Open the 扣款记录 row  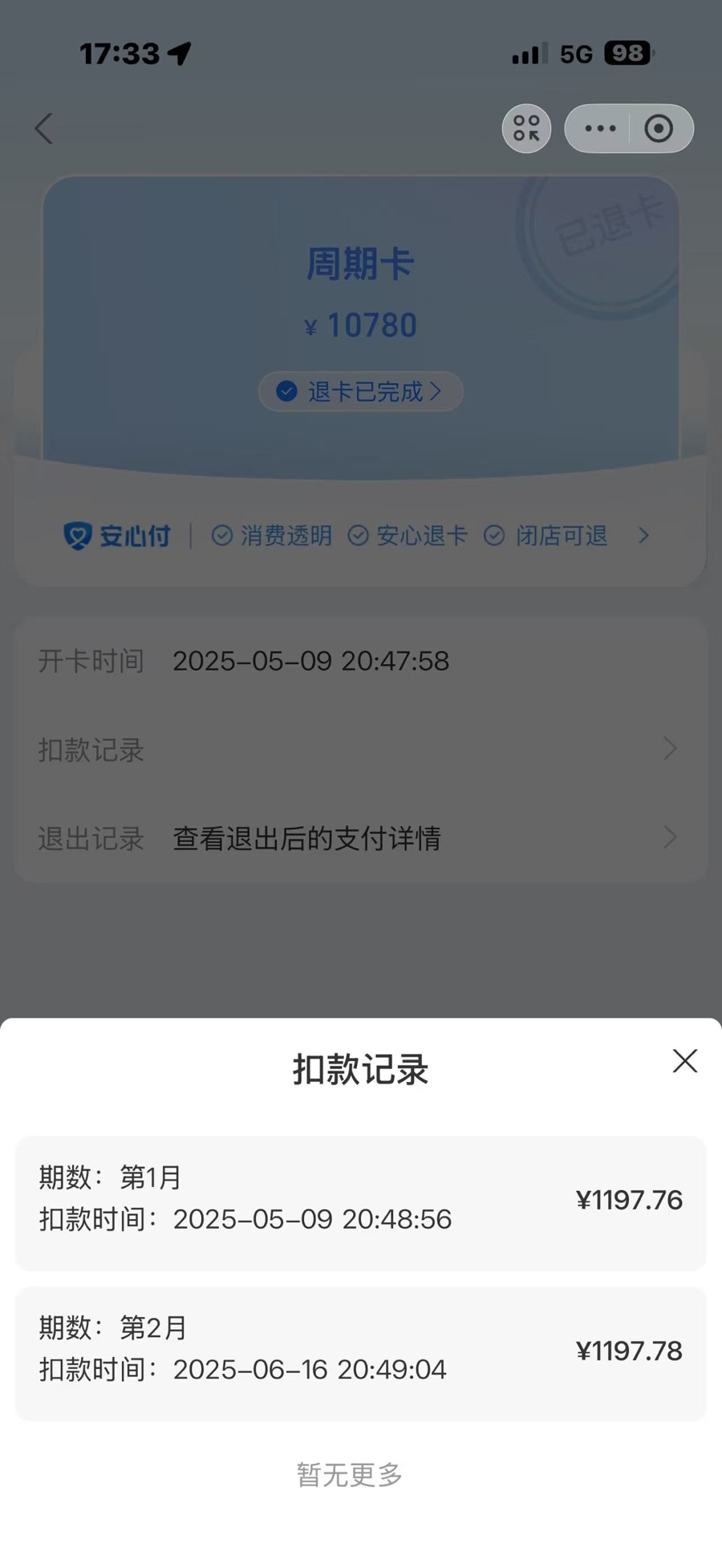360,750
